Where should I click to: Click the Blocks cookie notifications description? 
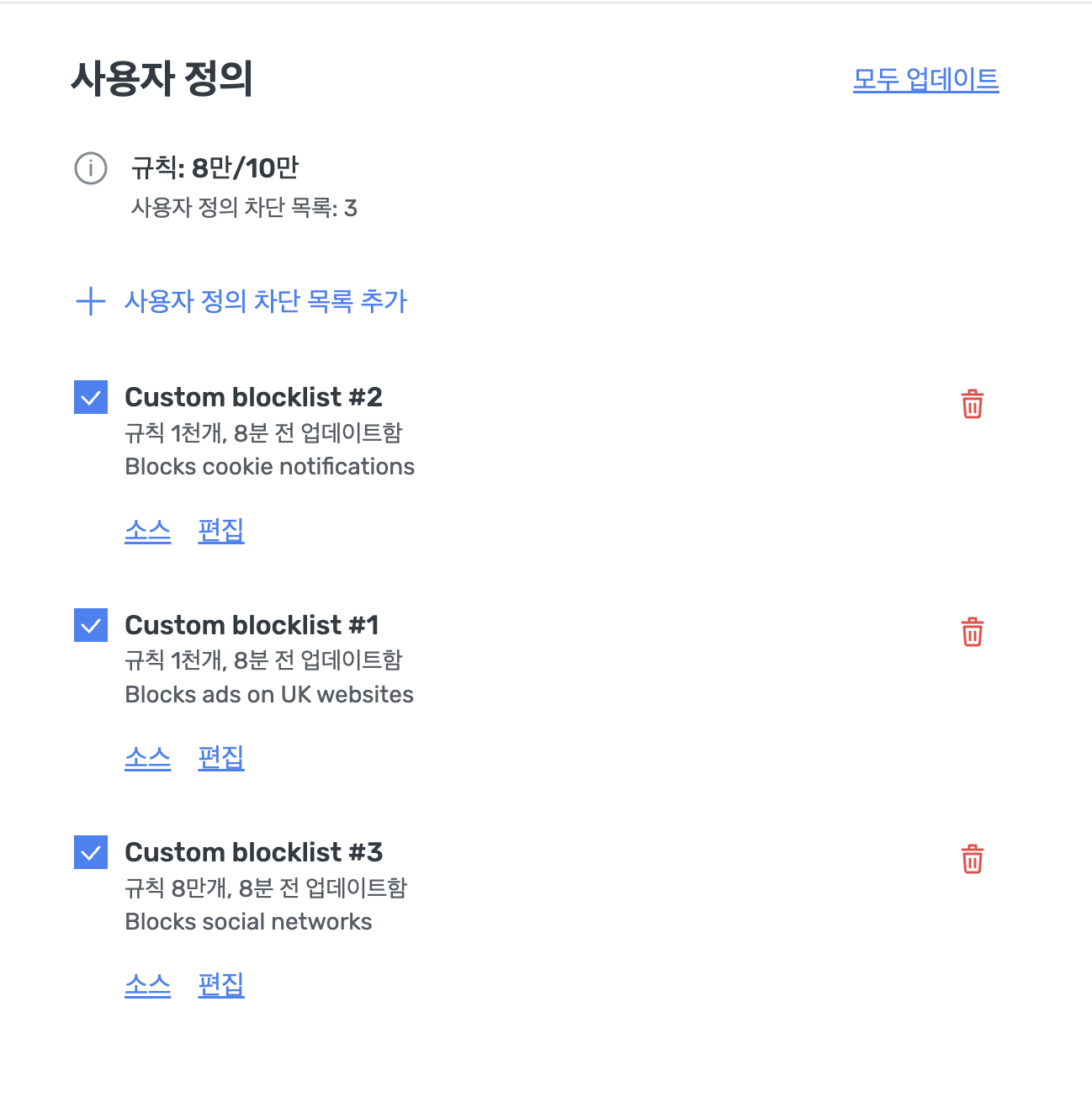[269, 466]
